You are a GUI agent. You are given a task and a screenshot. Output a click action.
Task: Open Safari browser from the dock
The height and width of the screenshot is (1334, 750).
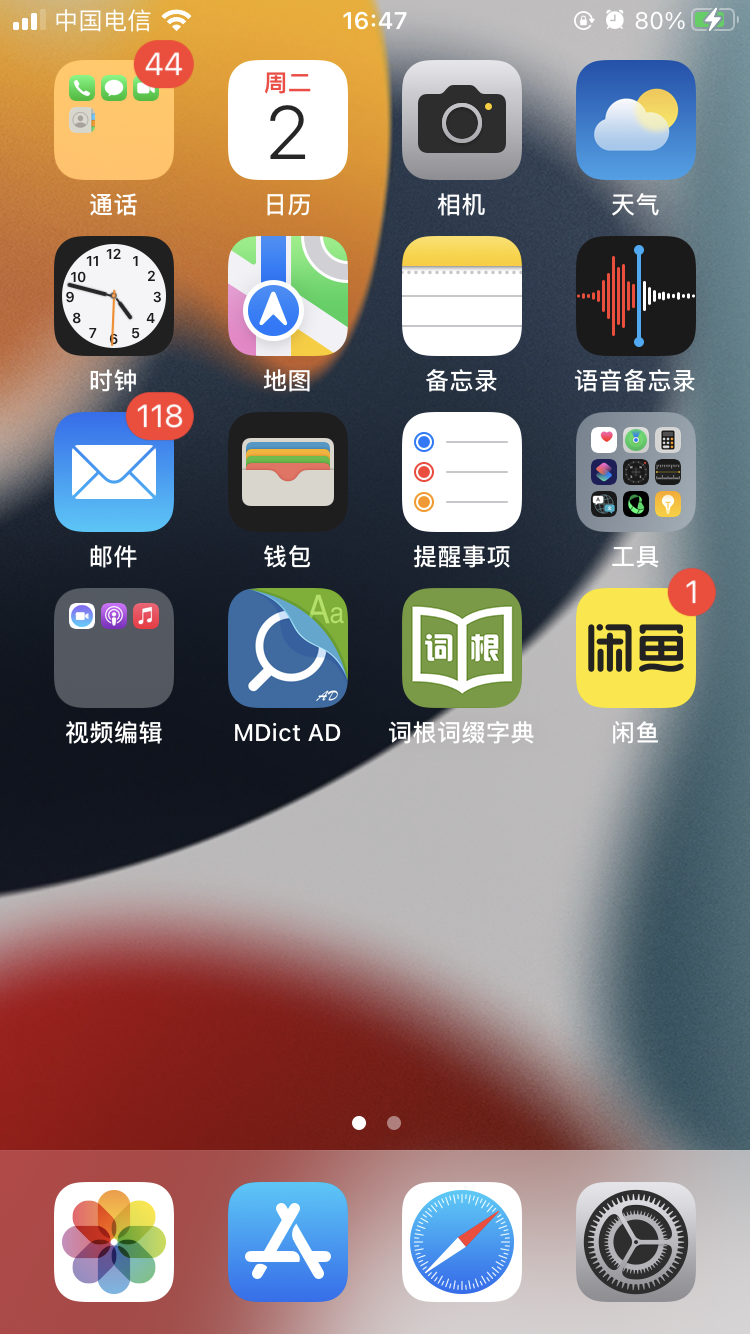(462, 1242)
